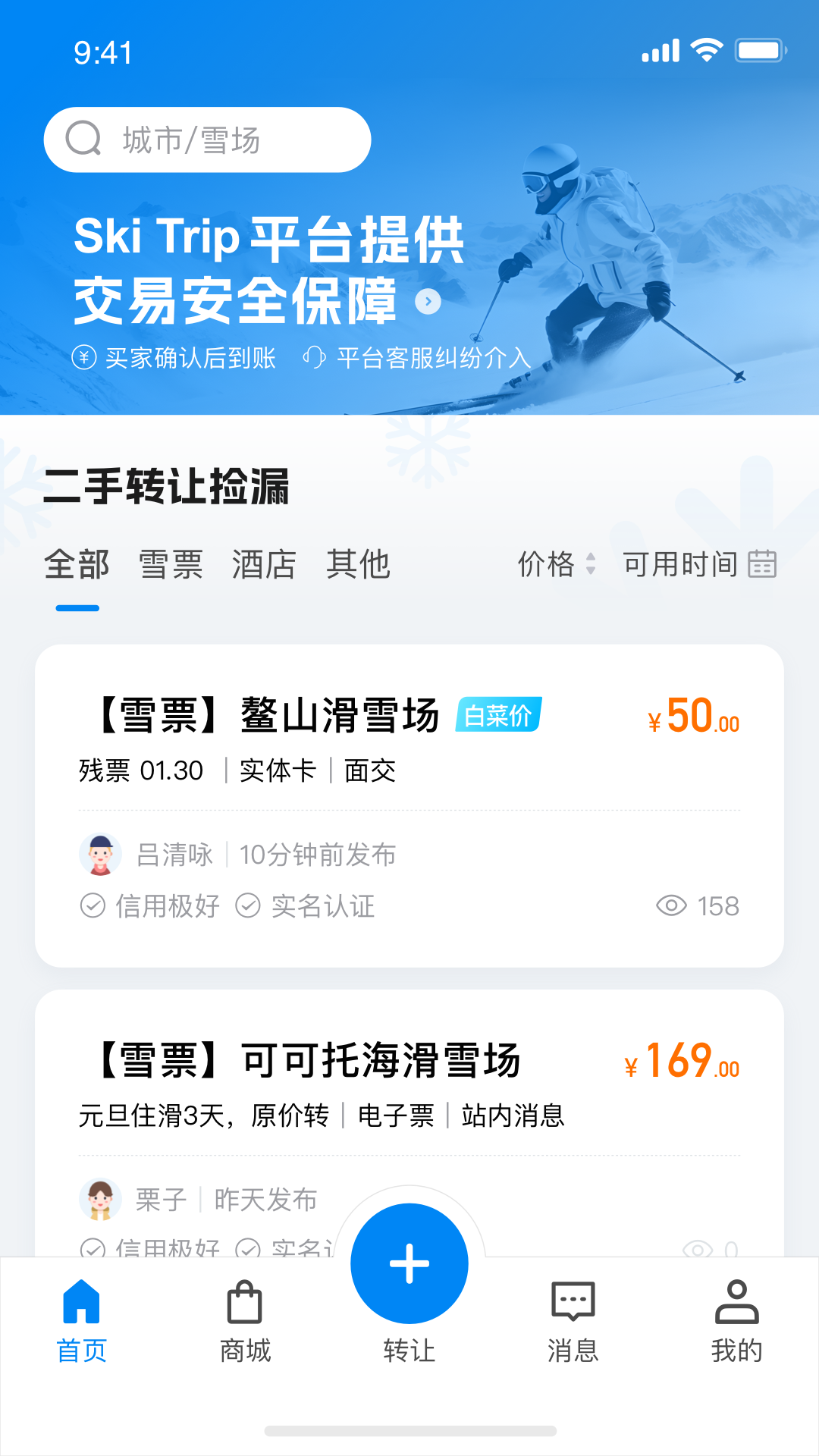
Task: Expand the banner via the circular arrow
Action: click(x=430, y=302)
